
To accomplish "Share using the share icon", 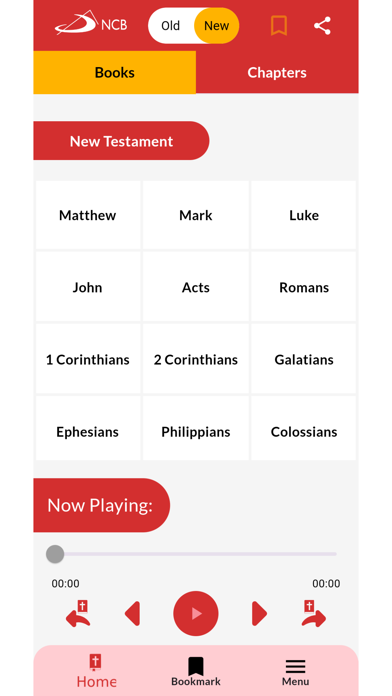I will click(322, 26).
